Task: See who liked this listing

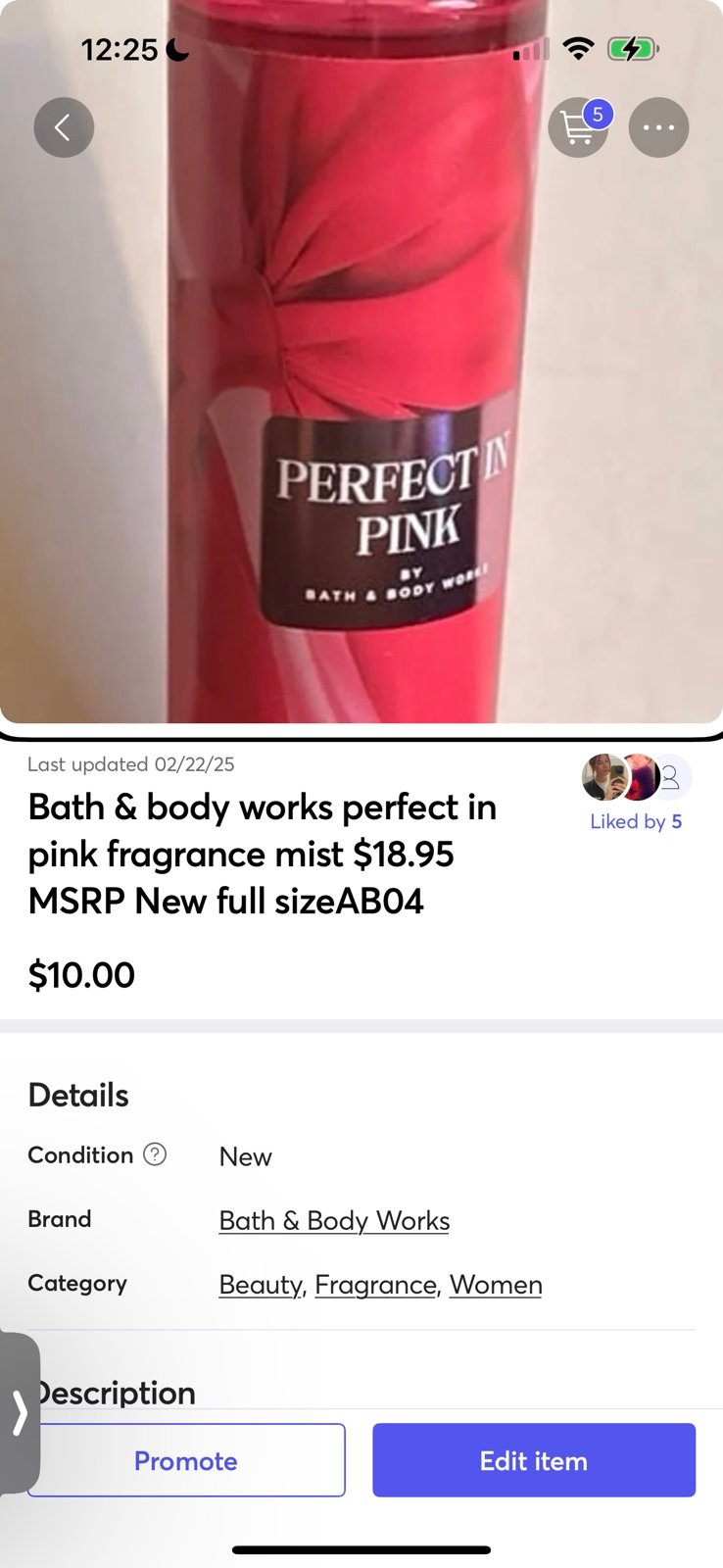Action: click(x=636, y=793)
